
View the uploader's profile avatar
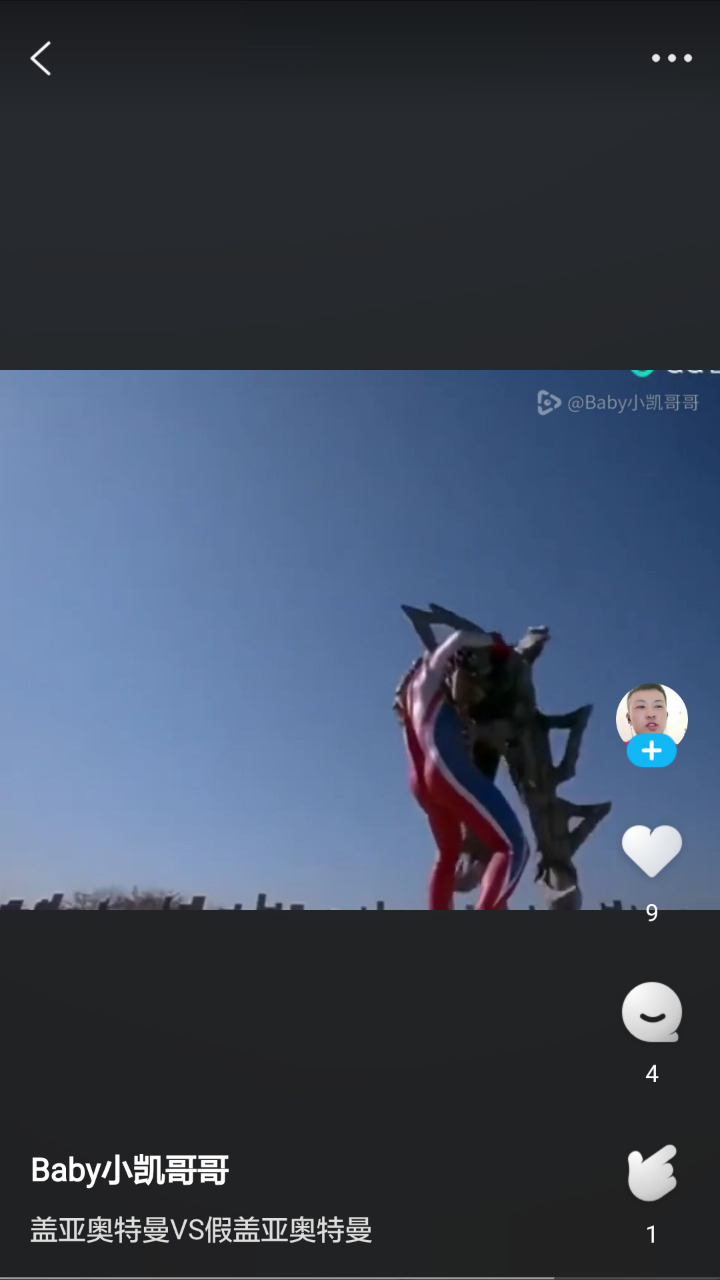pyautogui.click(x=651, y=712)
